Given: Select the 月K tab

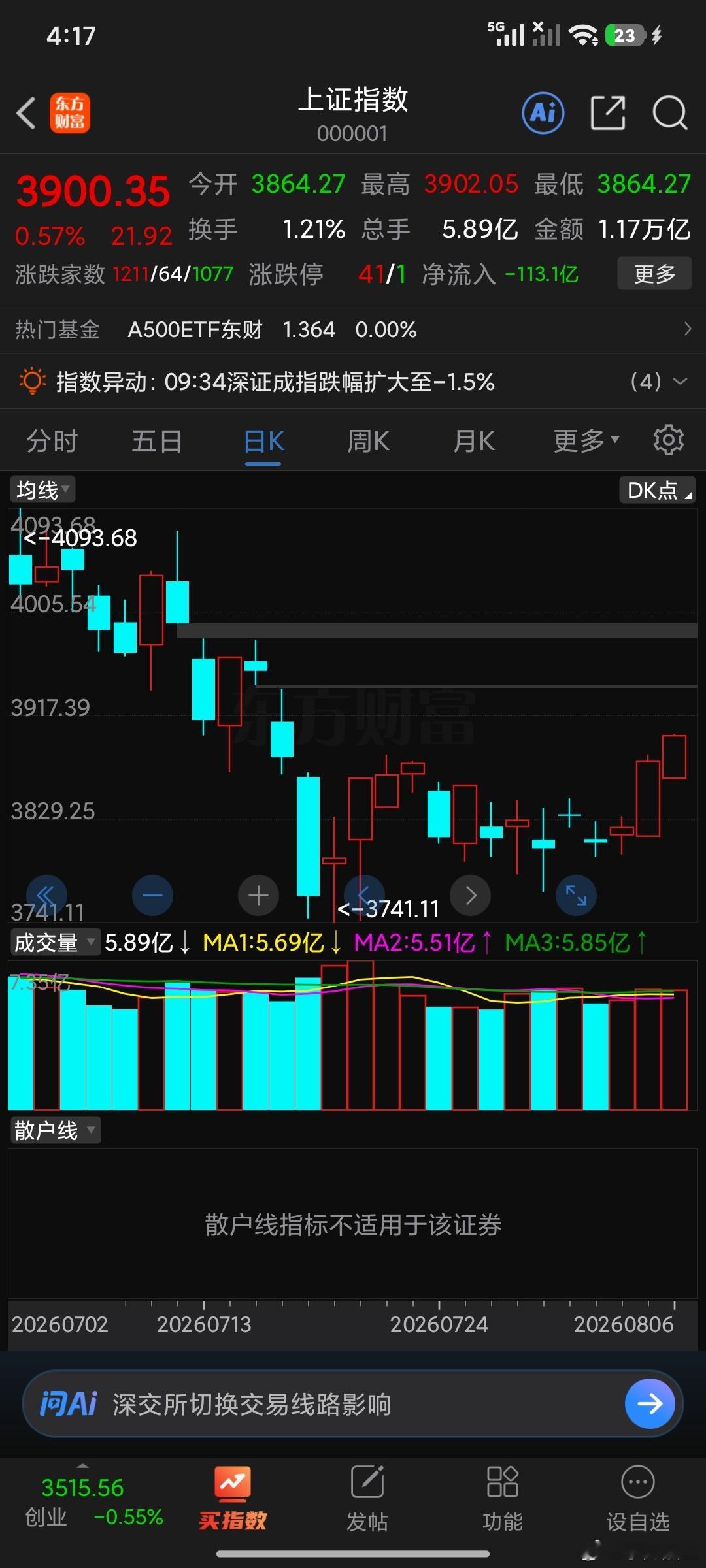Looking at the screenshot, I should [x=474, y=441].
